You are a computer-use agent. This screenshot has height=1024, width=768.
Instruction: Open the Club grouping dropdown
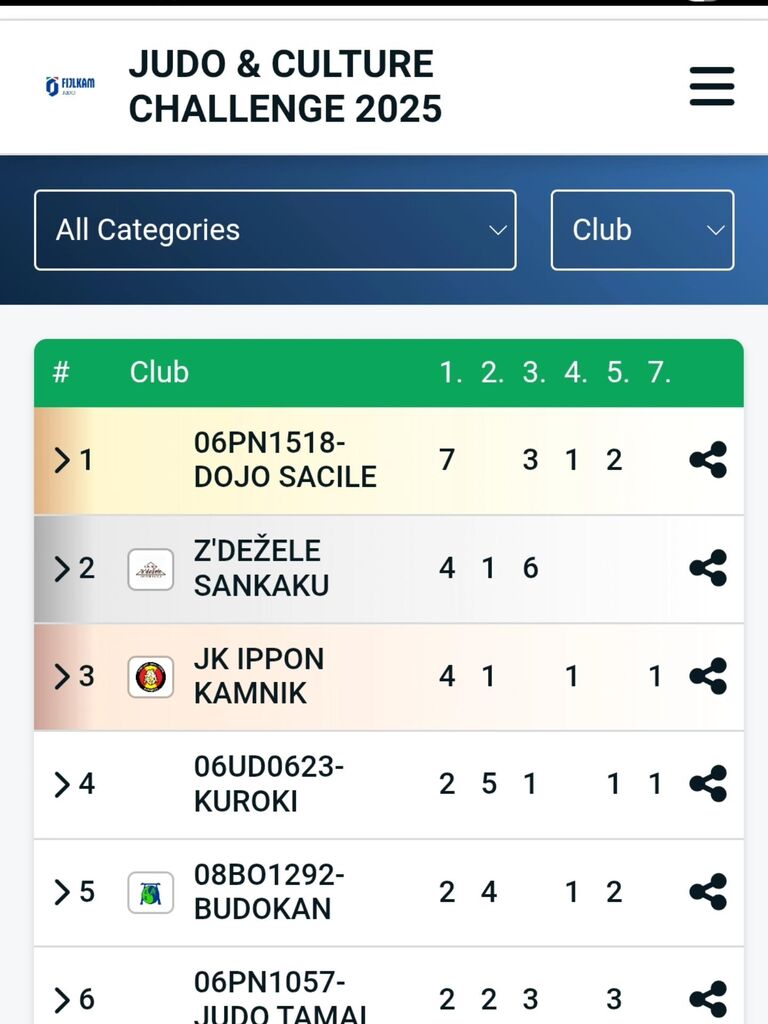coord(642,230)
